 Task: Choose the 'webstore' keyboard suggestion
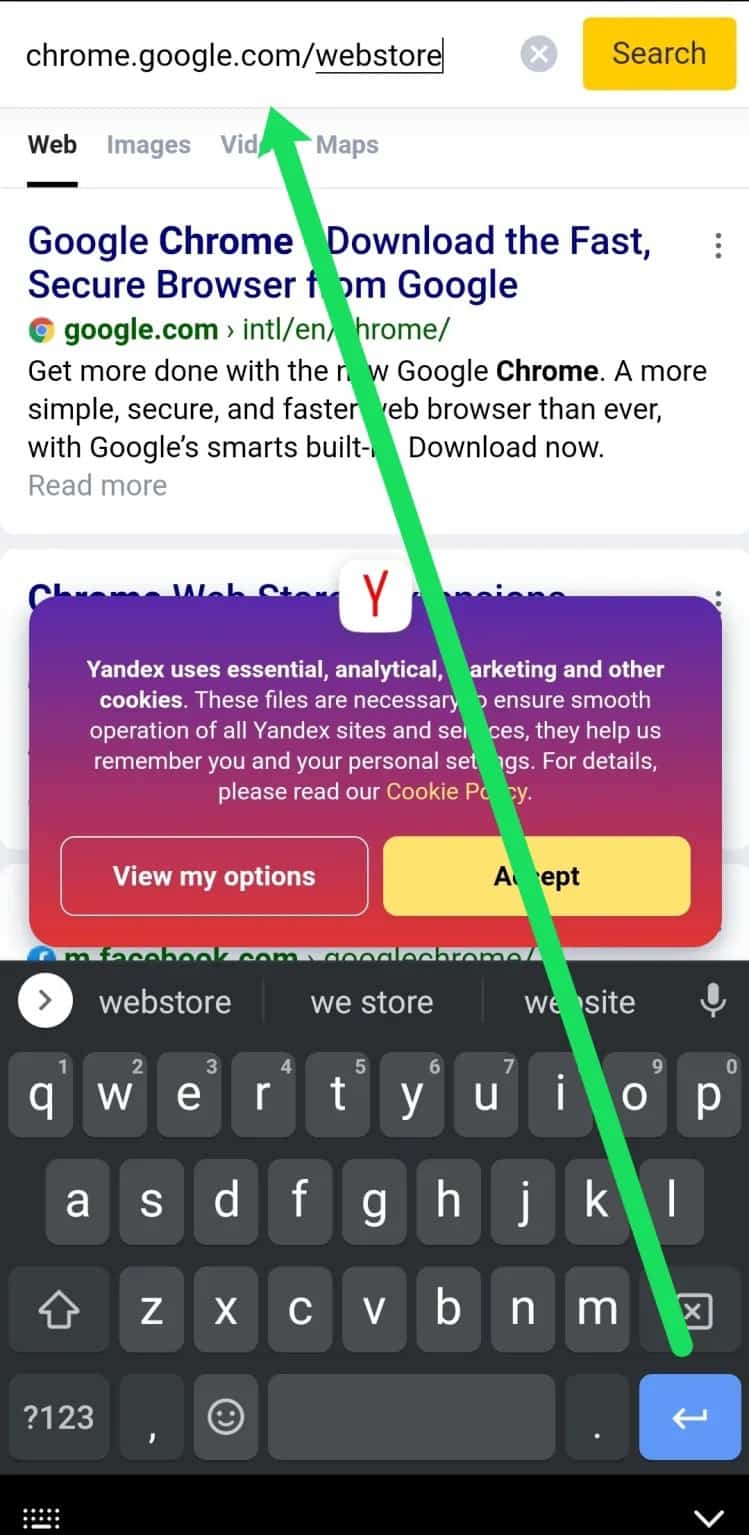coord(165,1002)
